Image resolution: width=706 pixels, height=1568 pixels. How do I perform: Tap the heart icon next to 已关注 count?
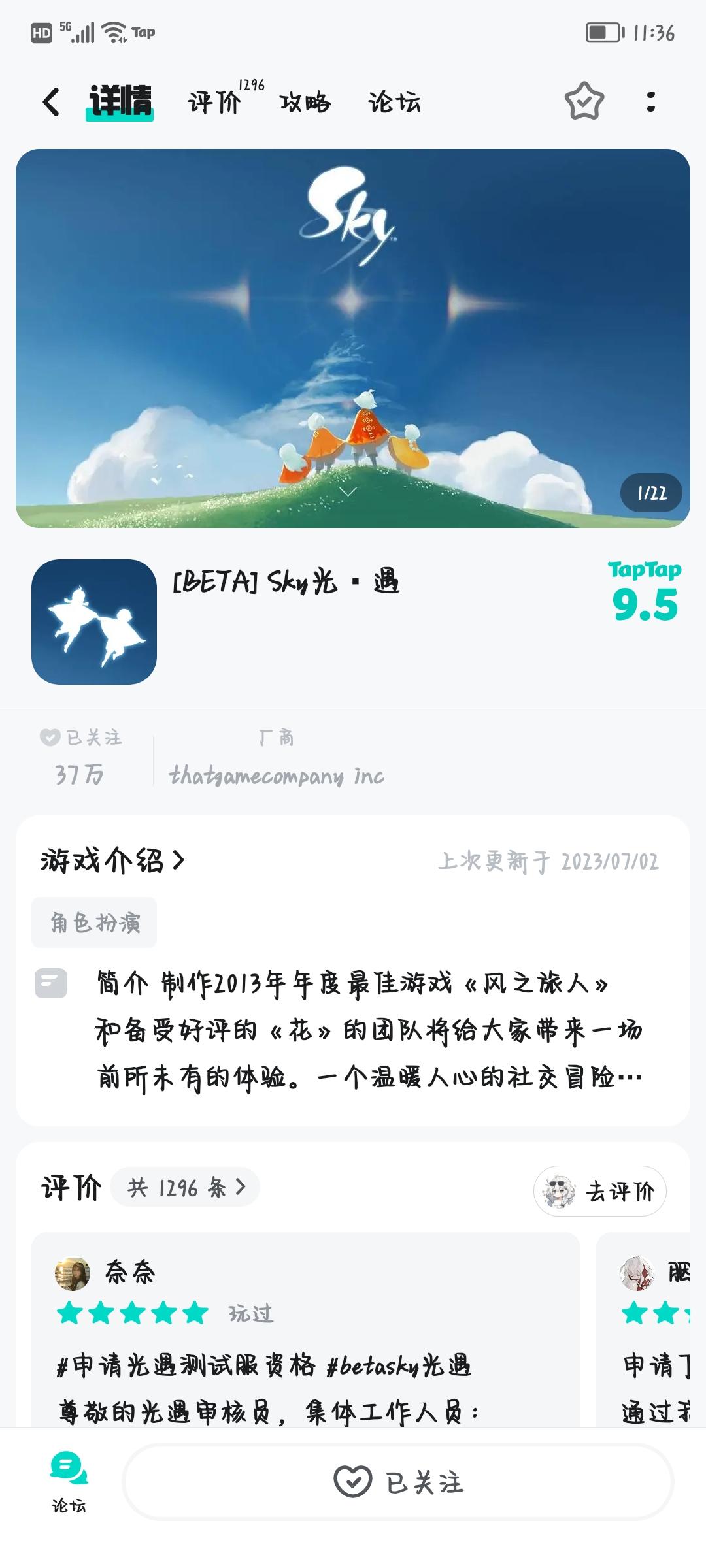tap(49, 737)
